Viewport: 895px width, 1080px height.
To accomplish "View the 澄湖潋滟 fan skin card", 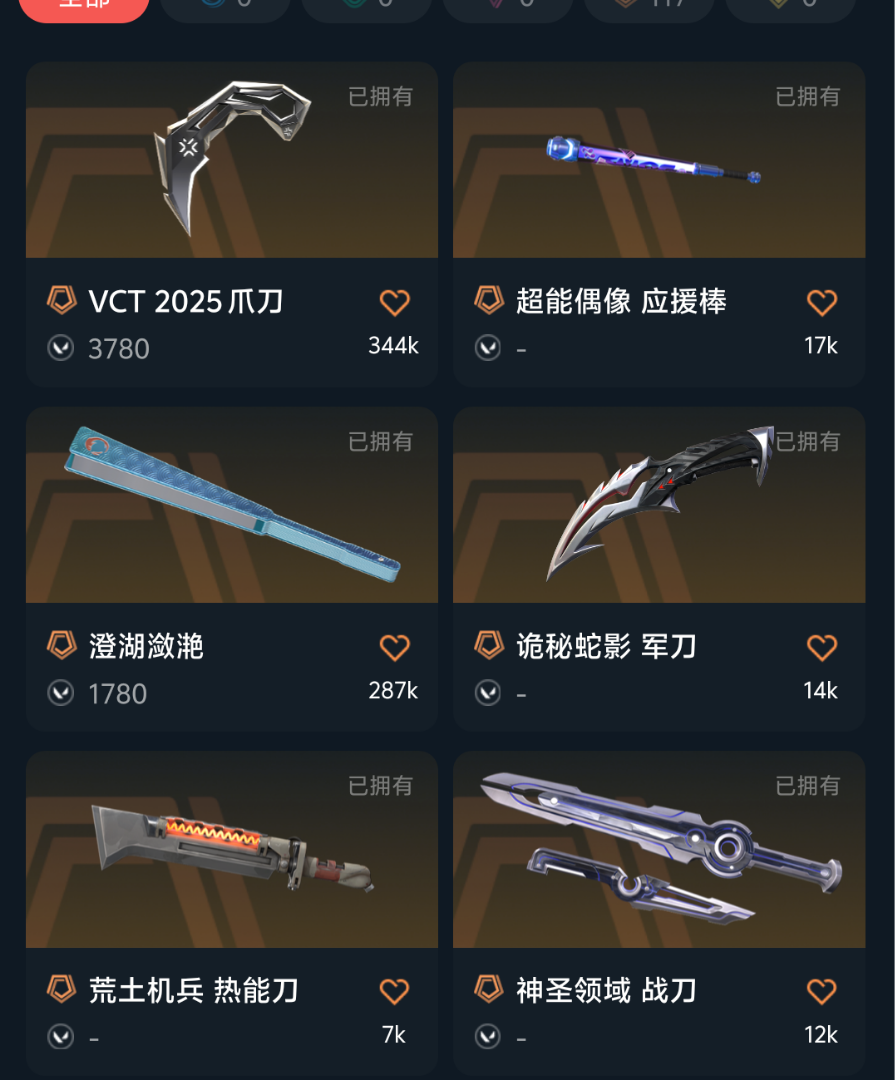I will [231, 506].
